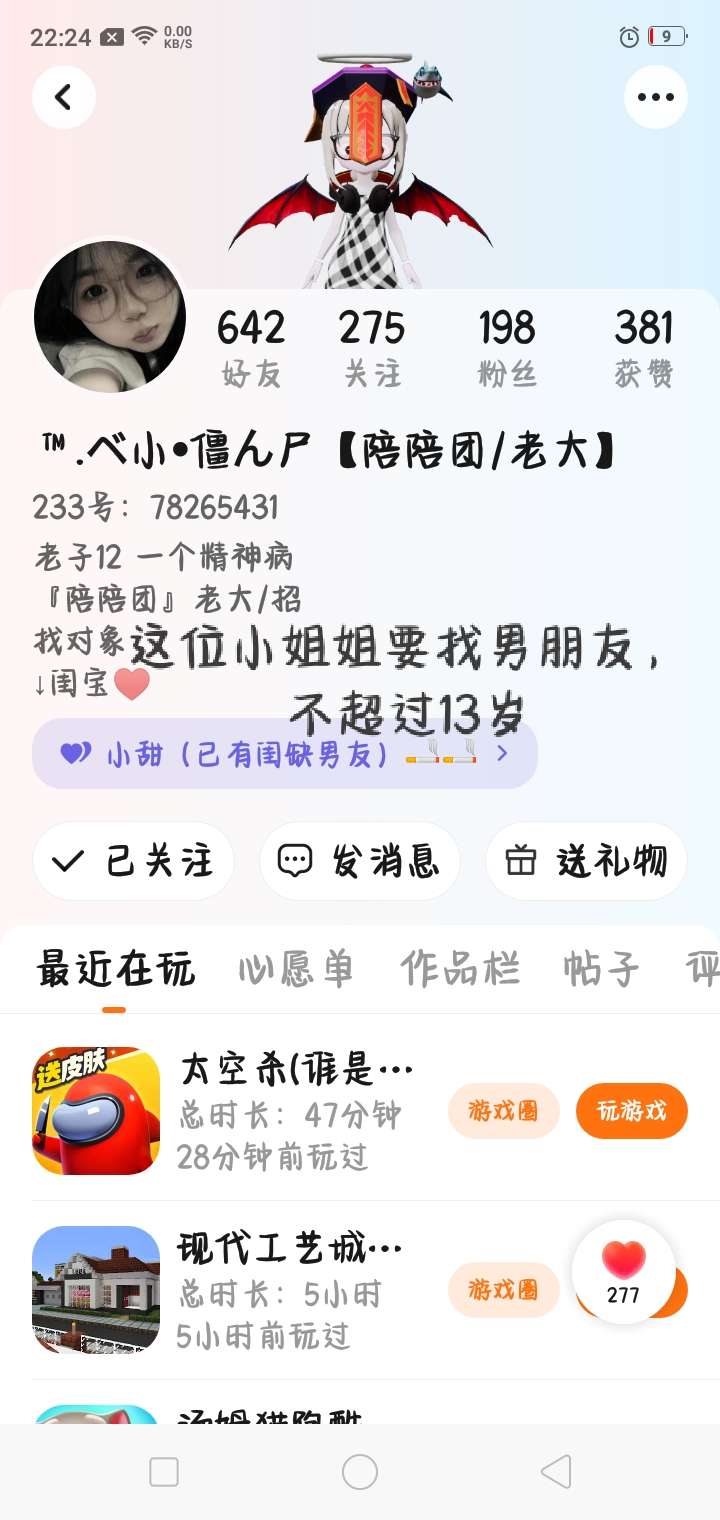The image size is (720, 1520).
Task: Open the round profile avatar
Action: coord(110,316)
